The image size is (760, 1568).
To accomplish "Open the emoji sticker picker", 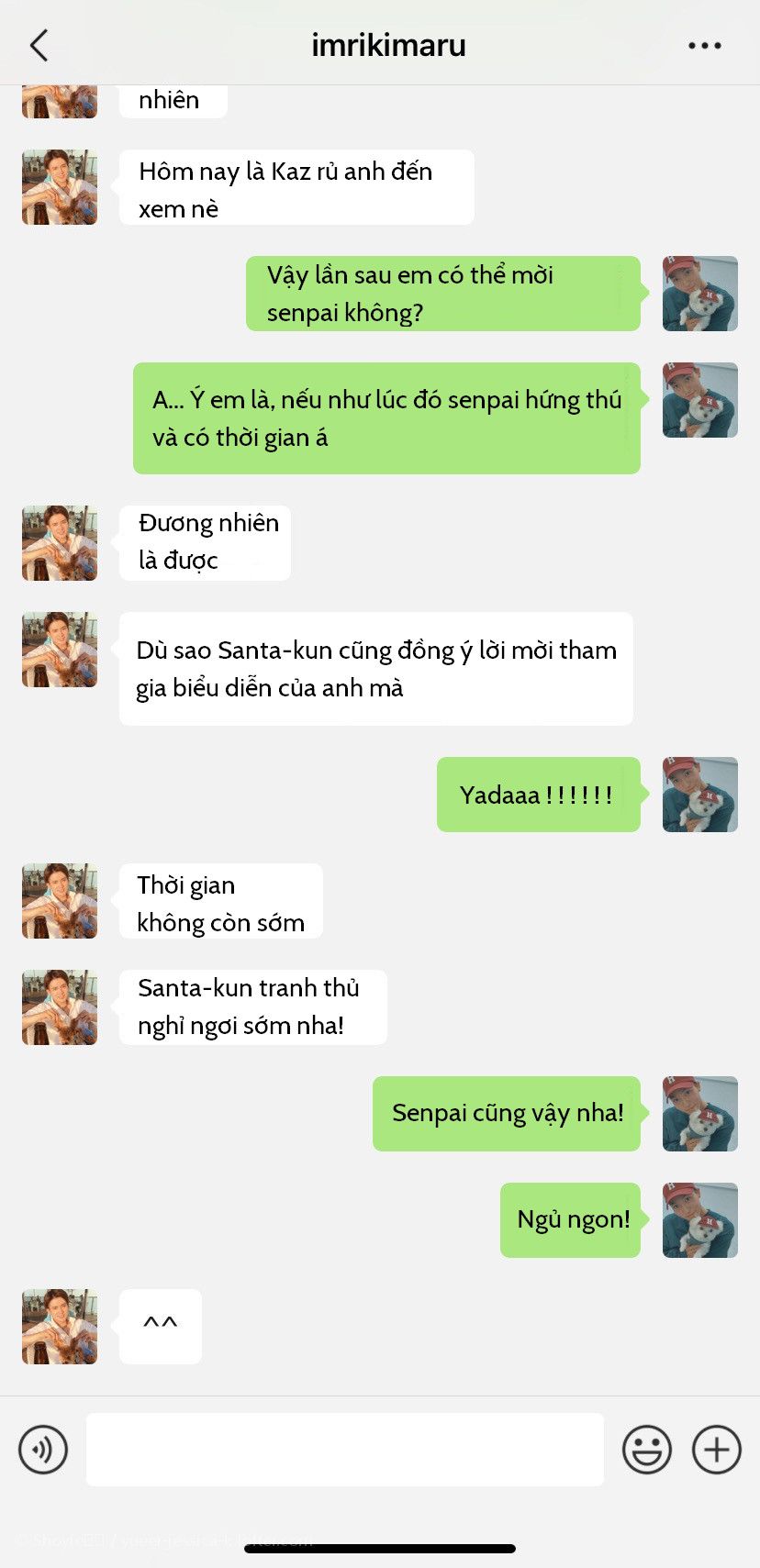I will pos(647,1450).
